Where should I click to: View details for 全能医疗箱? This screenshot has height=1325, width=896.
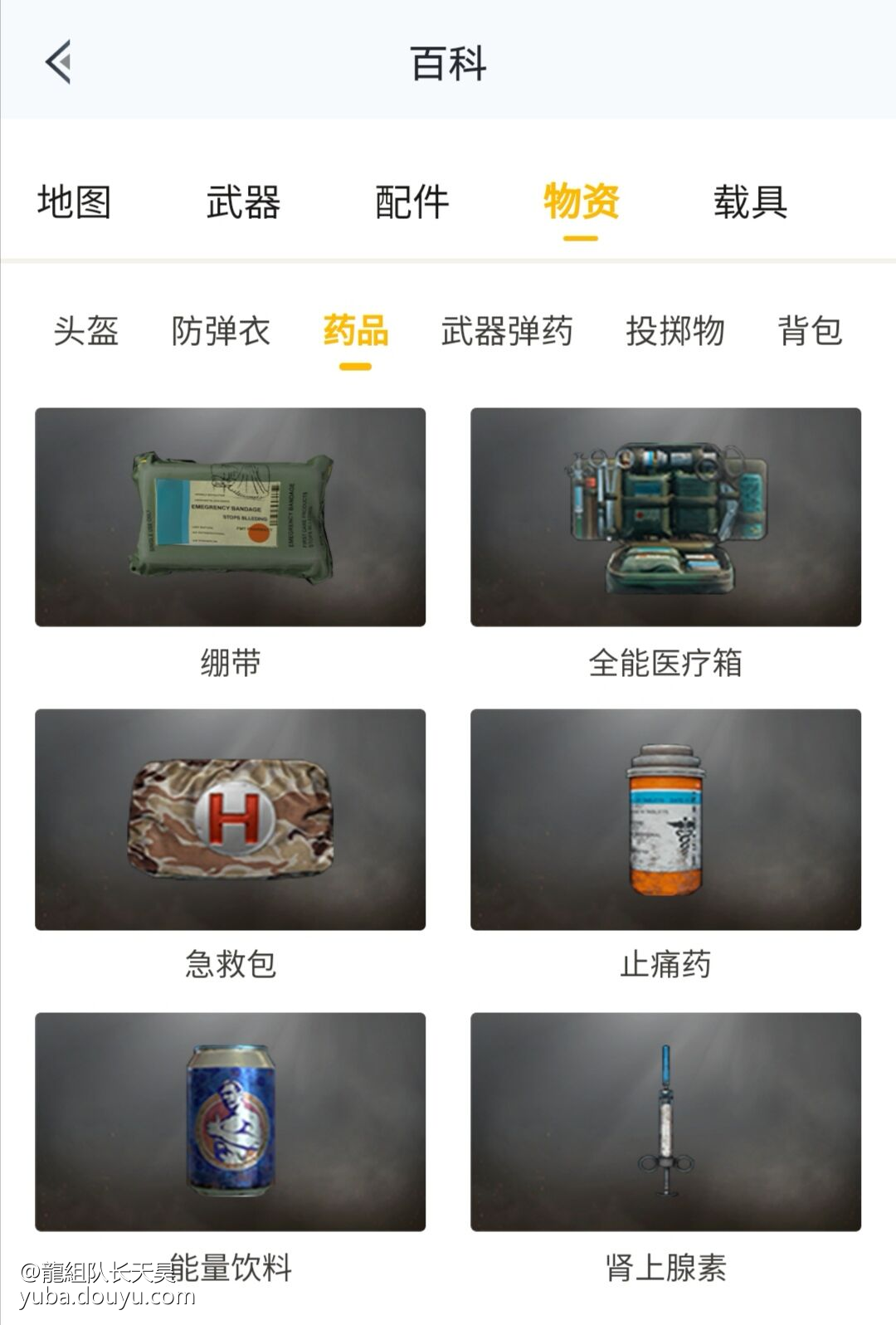click(x=665, y=517)
